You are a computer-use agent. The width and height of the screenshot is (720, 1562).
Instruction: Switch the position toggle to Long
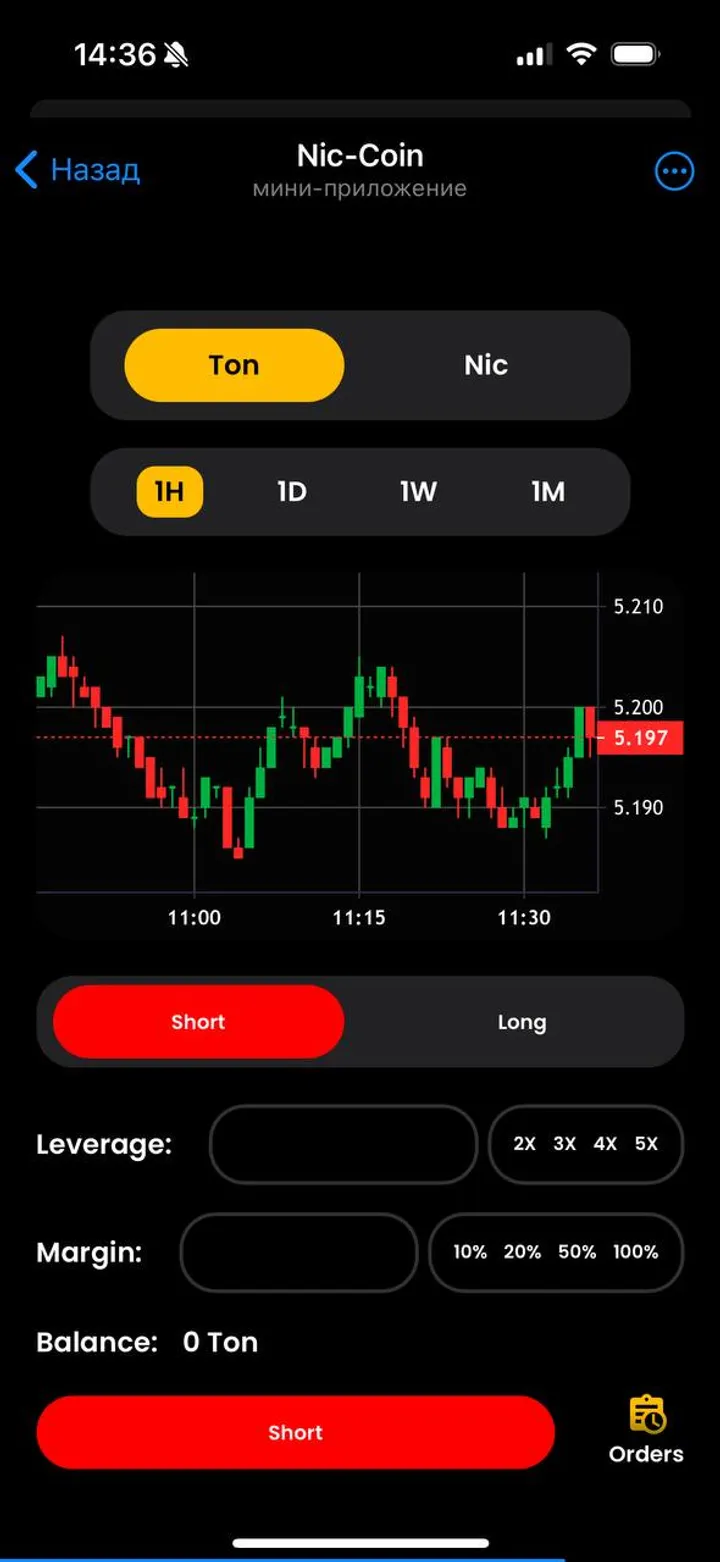click(x=521, y=1021)
